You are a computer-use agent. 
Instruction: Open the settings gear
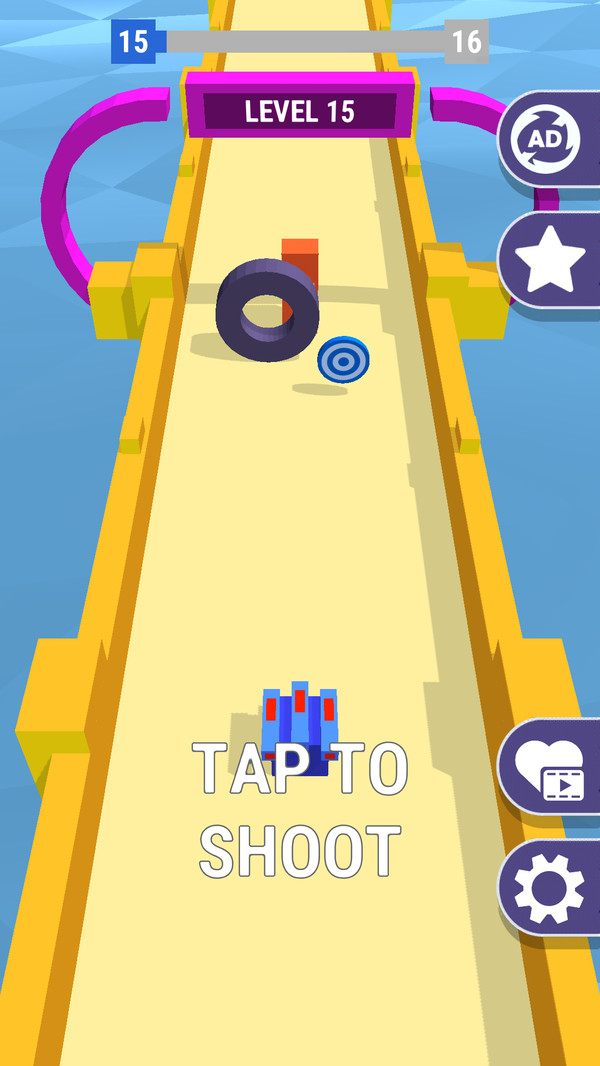tap(548, 887)
